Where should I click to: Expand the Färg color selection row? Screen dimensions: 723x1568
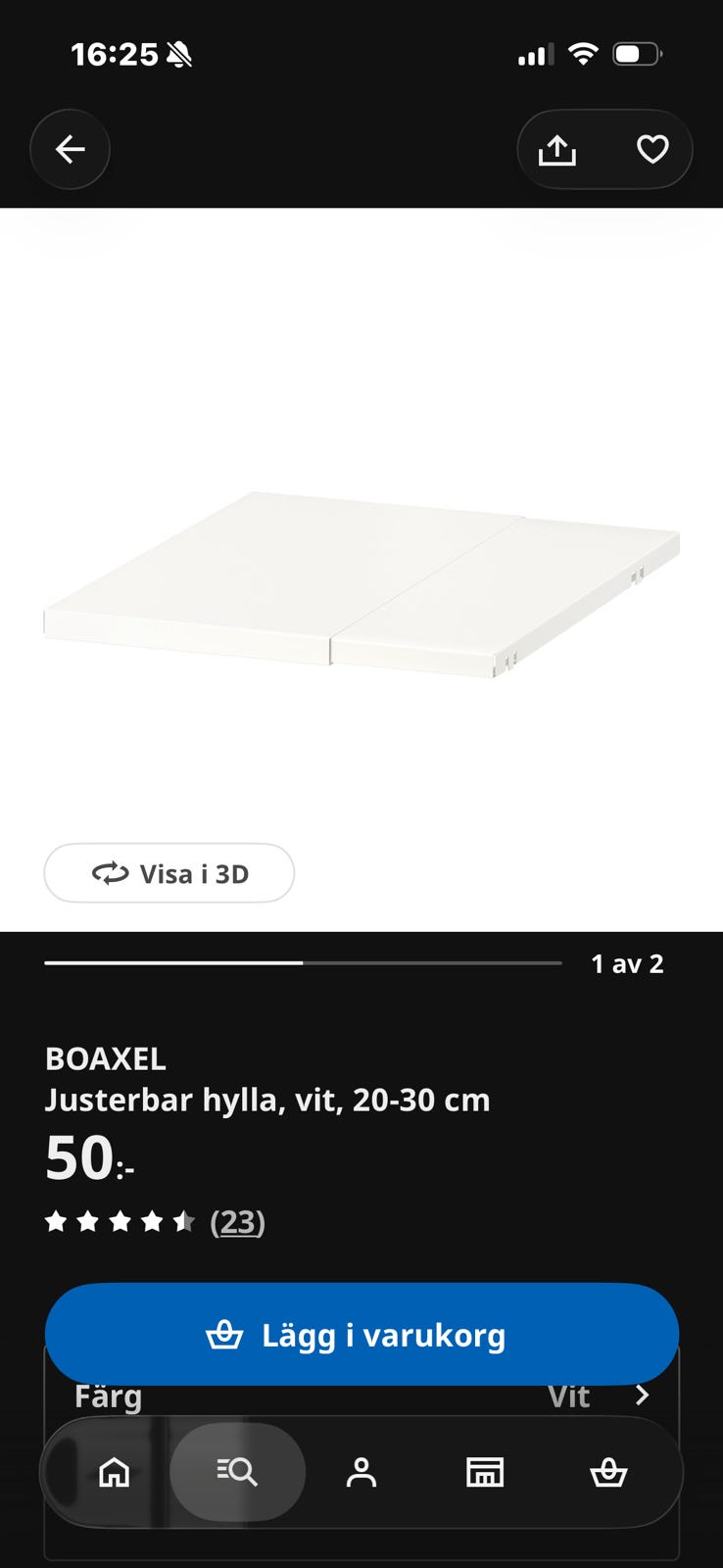tap(361, 1396)
